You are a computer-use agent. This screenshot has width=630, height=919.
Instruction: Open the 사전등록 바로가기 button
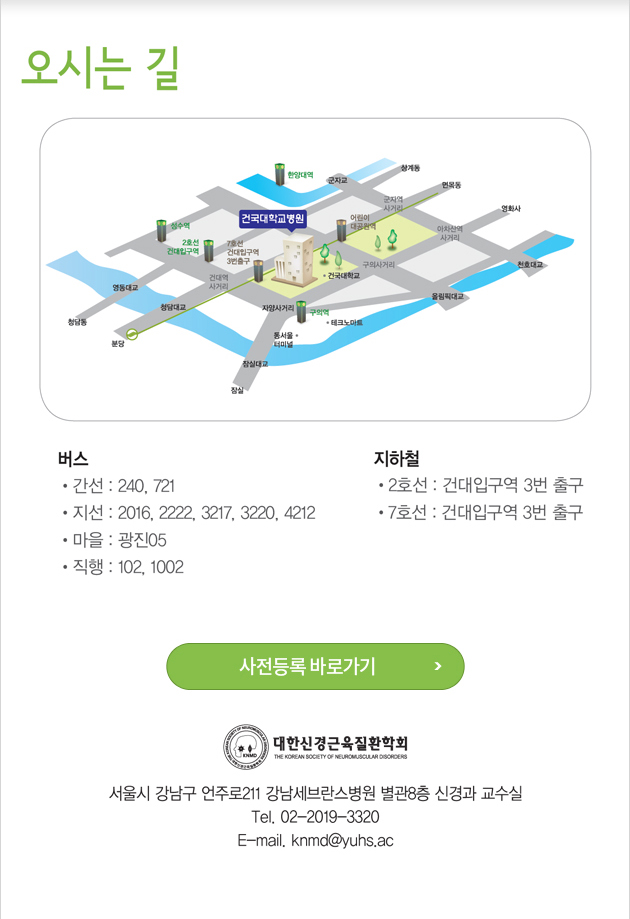coord(315,666)
